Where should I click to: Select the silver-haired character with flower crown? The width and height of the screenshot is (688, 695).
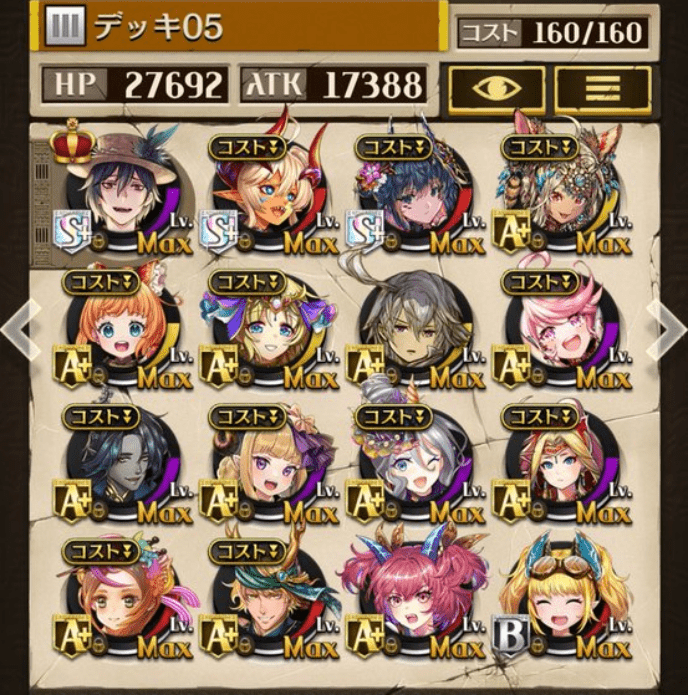(x=414, y=465)
